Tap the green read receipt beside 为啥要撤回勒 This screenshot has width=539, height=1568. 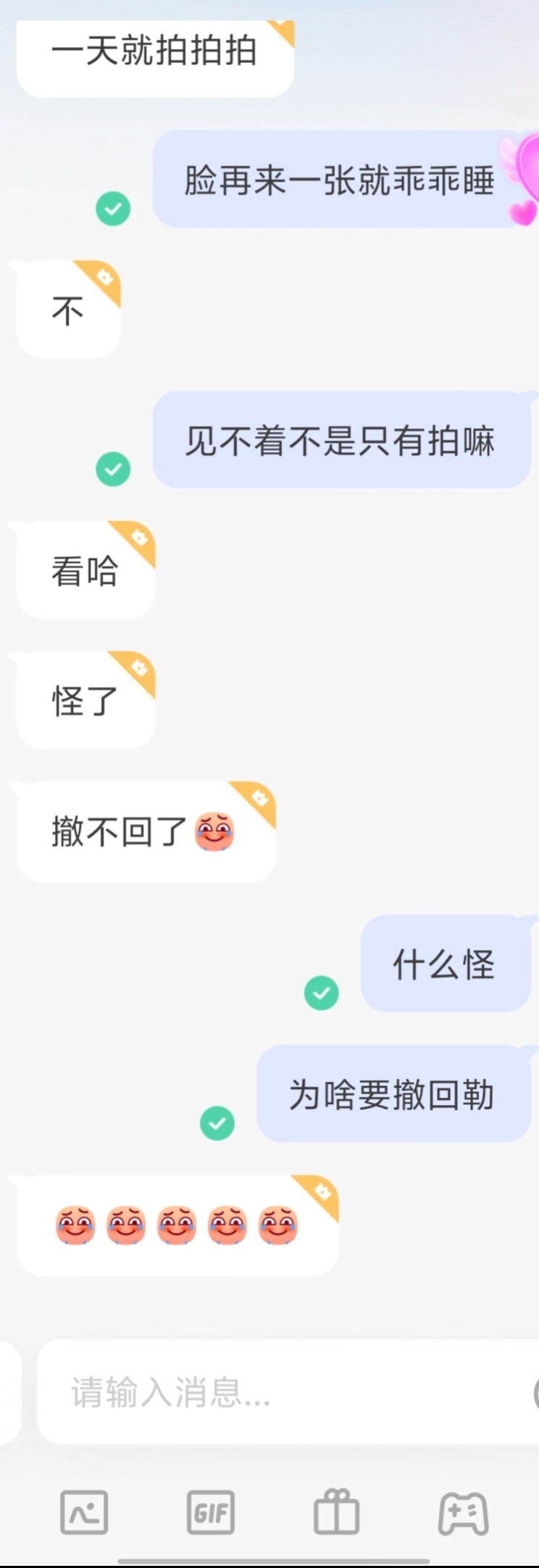click(x=217, y=1124)
